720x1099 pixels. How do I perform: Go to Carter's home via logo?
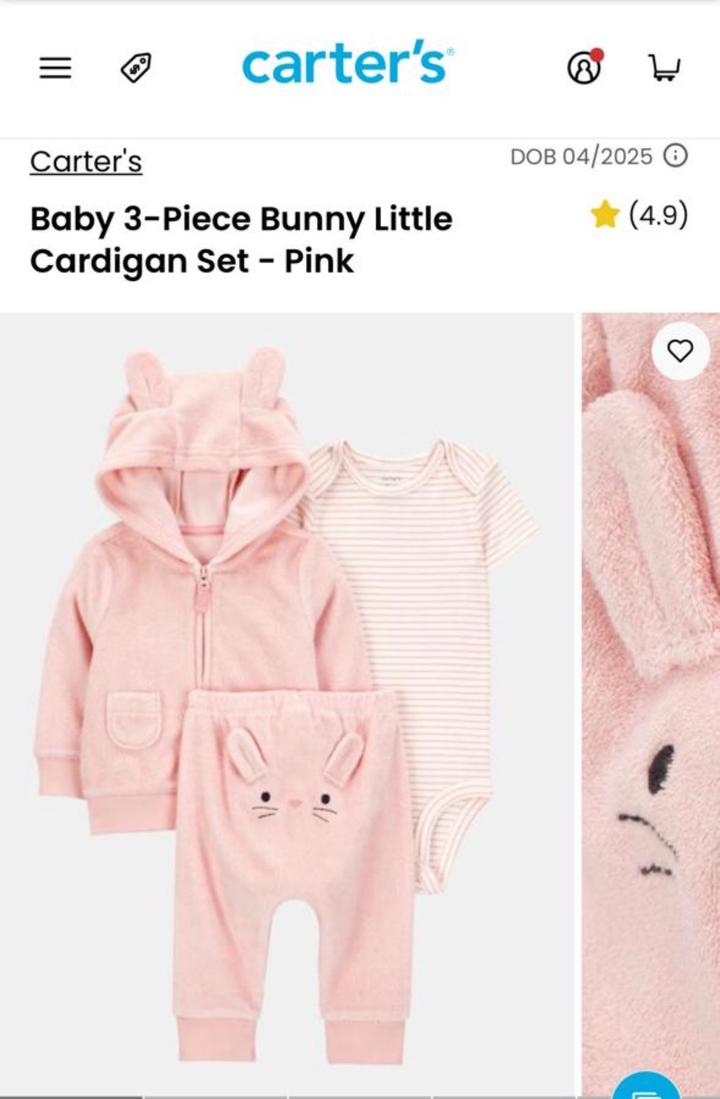(347, 66)
